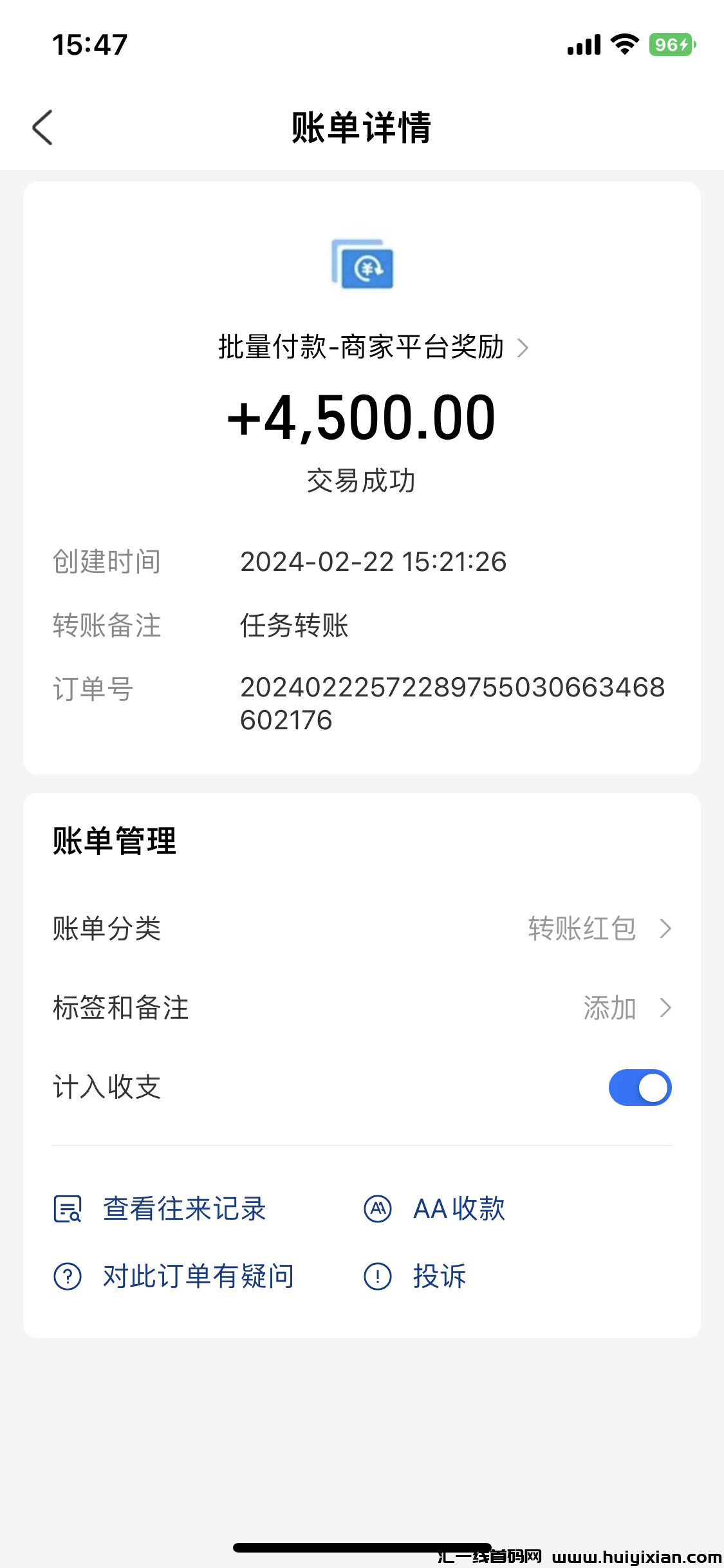Add a tag in 标签和备注
This screenshot has height=1568, width=724.
tap(626, 1008)
